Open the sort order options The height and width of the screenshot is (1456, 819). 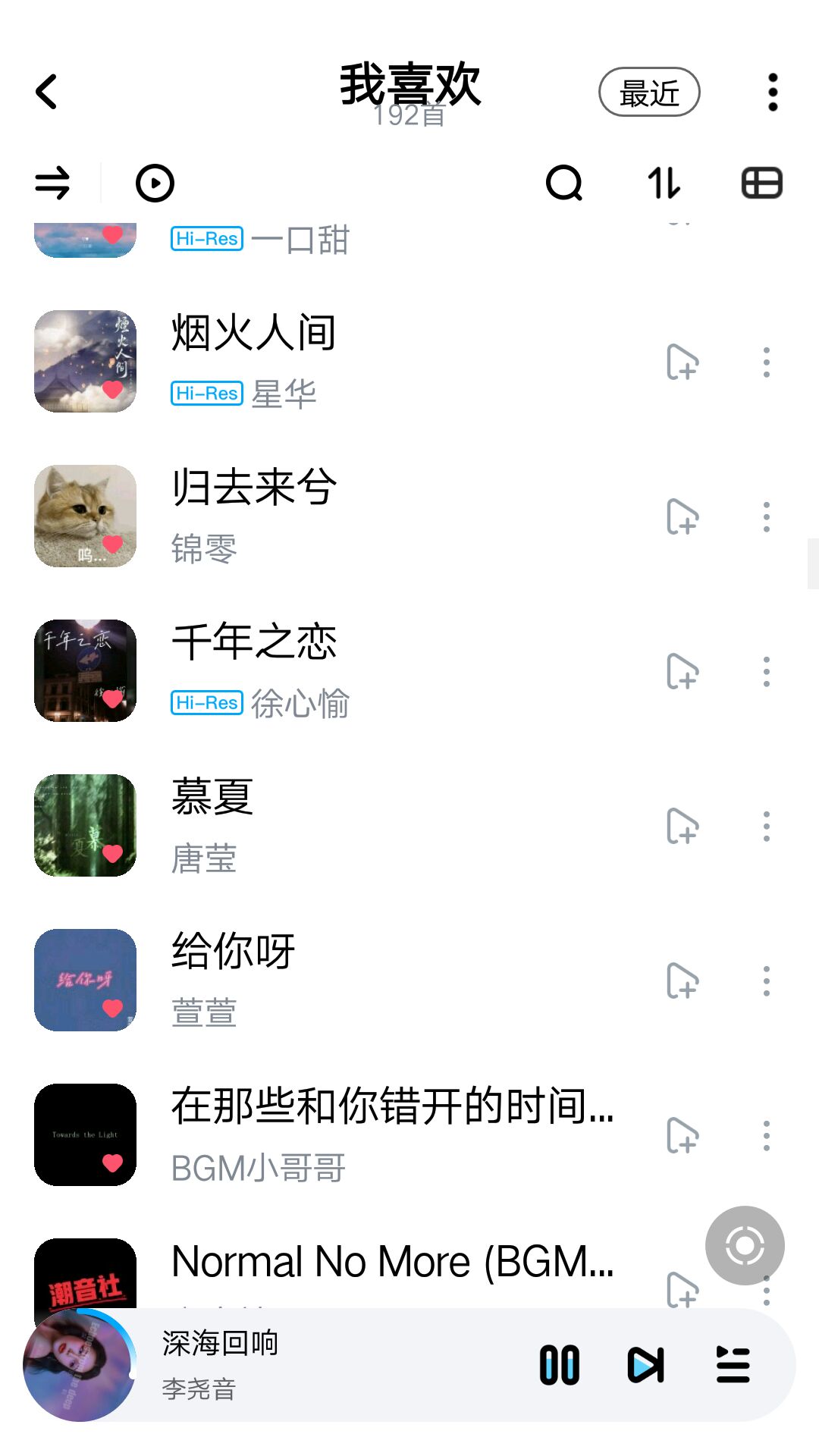664,184
